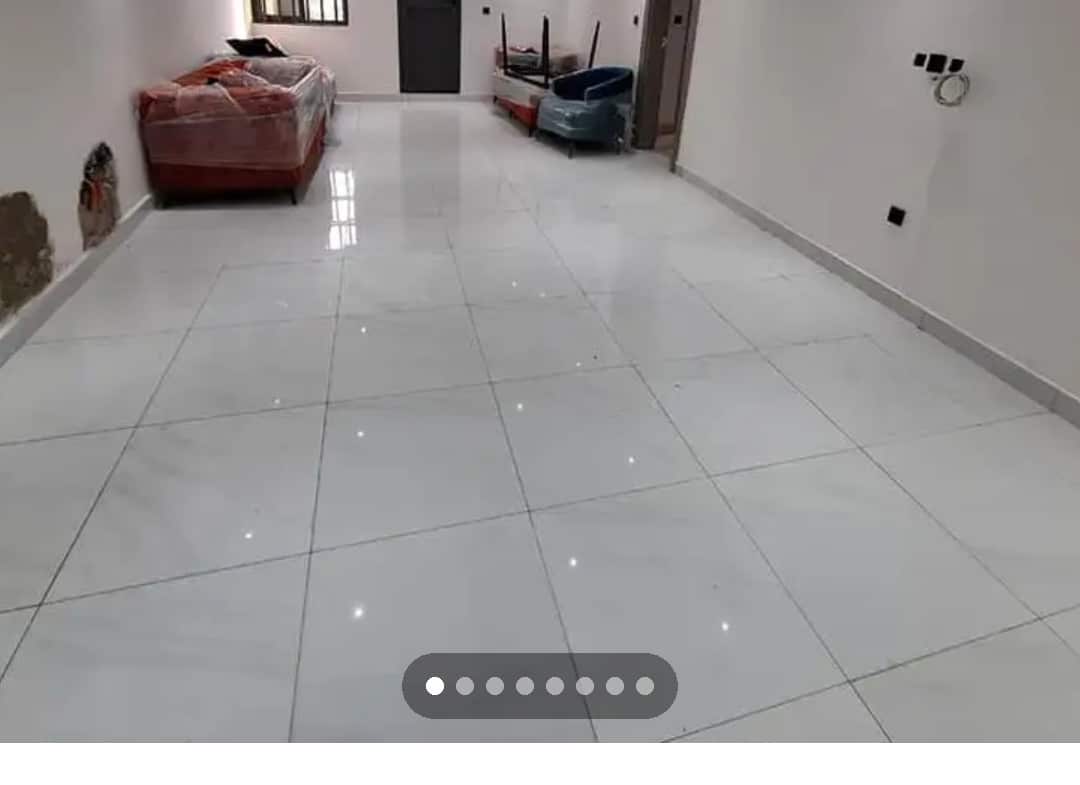
Task: Jump to the second photo indicator dot
Action: 465,686
